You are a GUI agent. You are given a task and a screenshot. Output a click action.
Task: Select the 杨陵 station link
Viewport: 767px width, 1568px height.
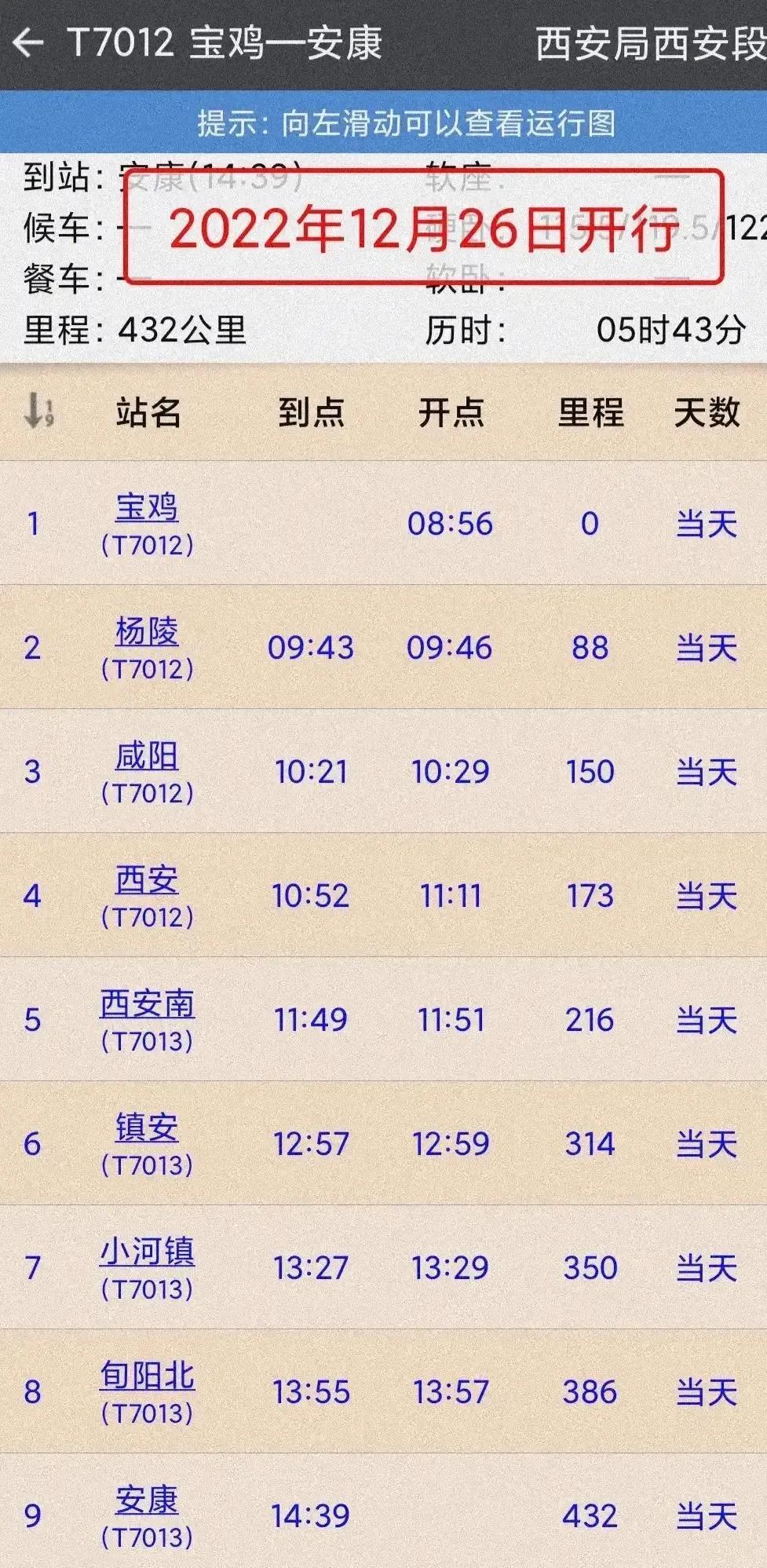tap(147, 631)
